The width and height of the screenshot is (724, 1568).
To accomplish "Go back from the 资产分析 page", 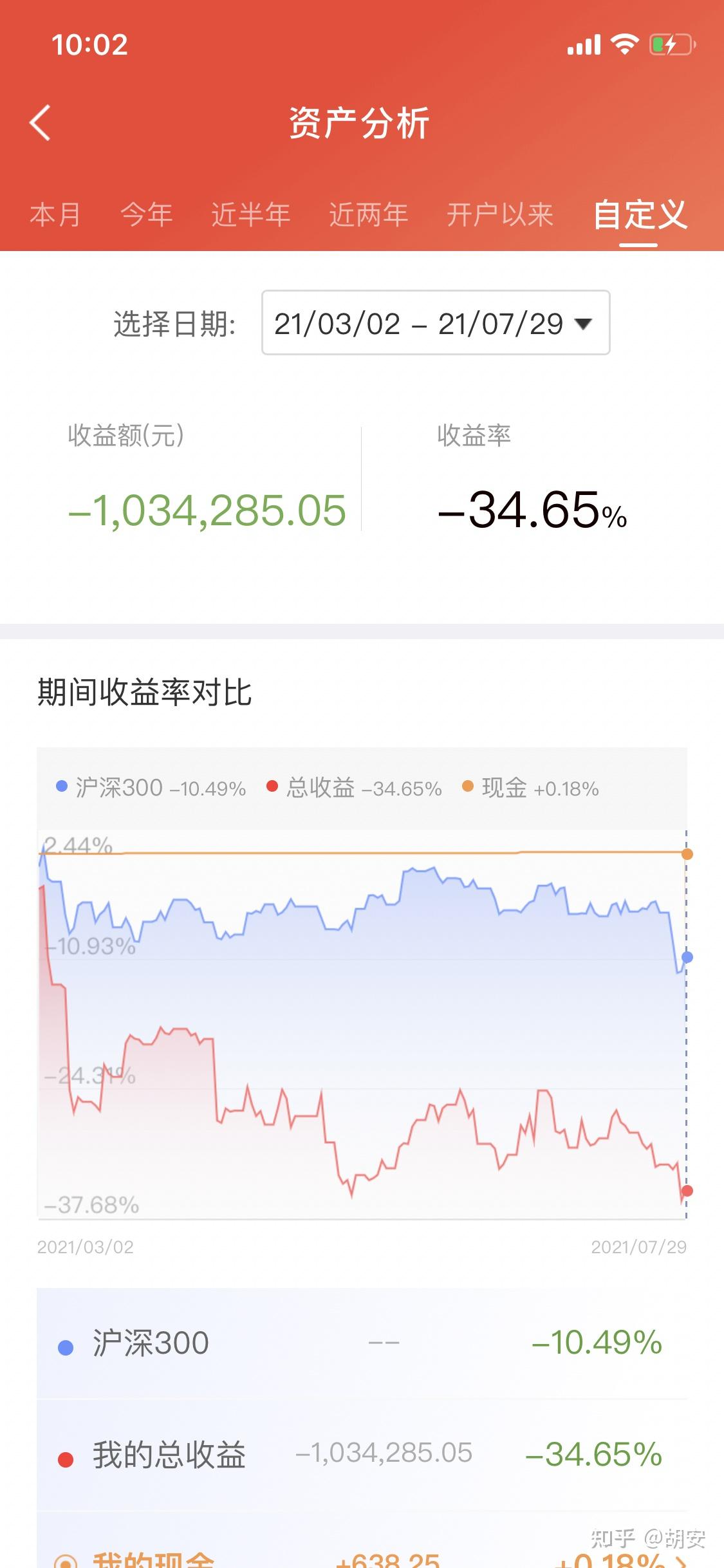I will [x=40, y=122].
